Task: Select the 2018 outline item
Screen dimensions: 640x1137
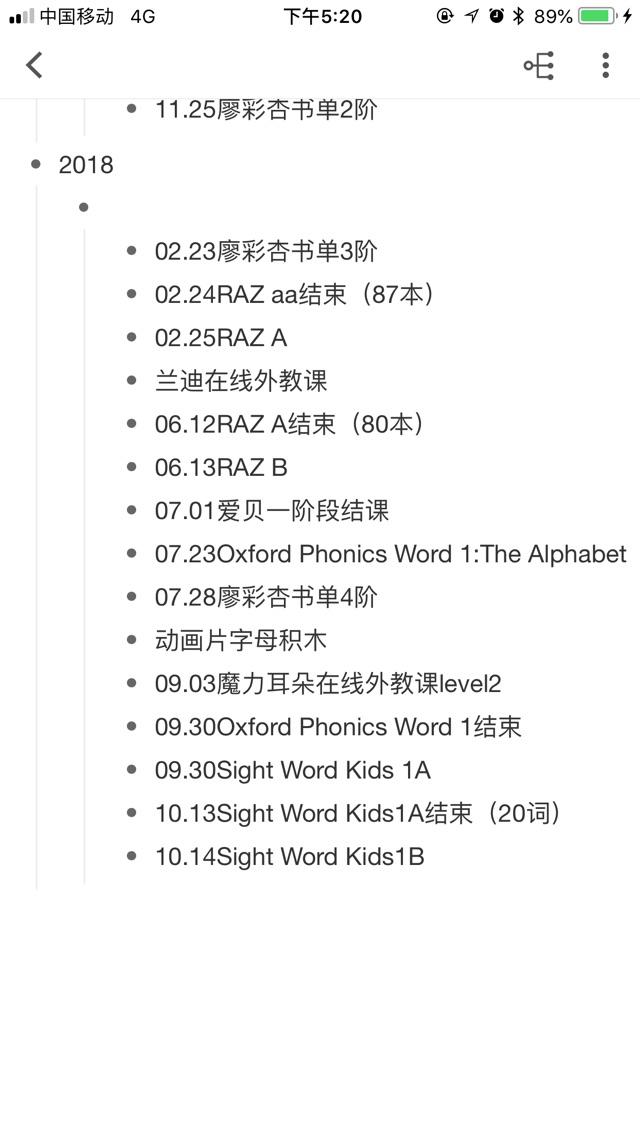Action: click(x=86, y=165)
